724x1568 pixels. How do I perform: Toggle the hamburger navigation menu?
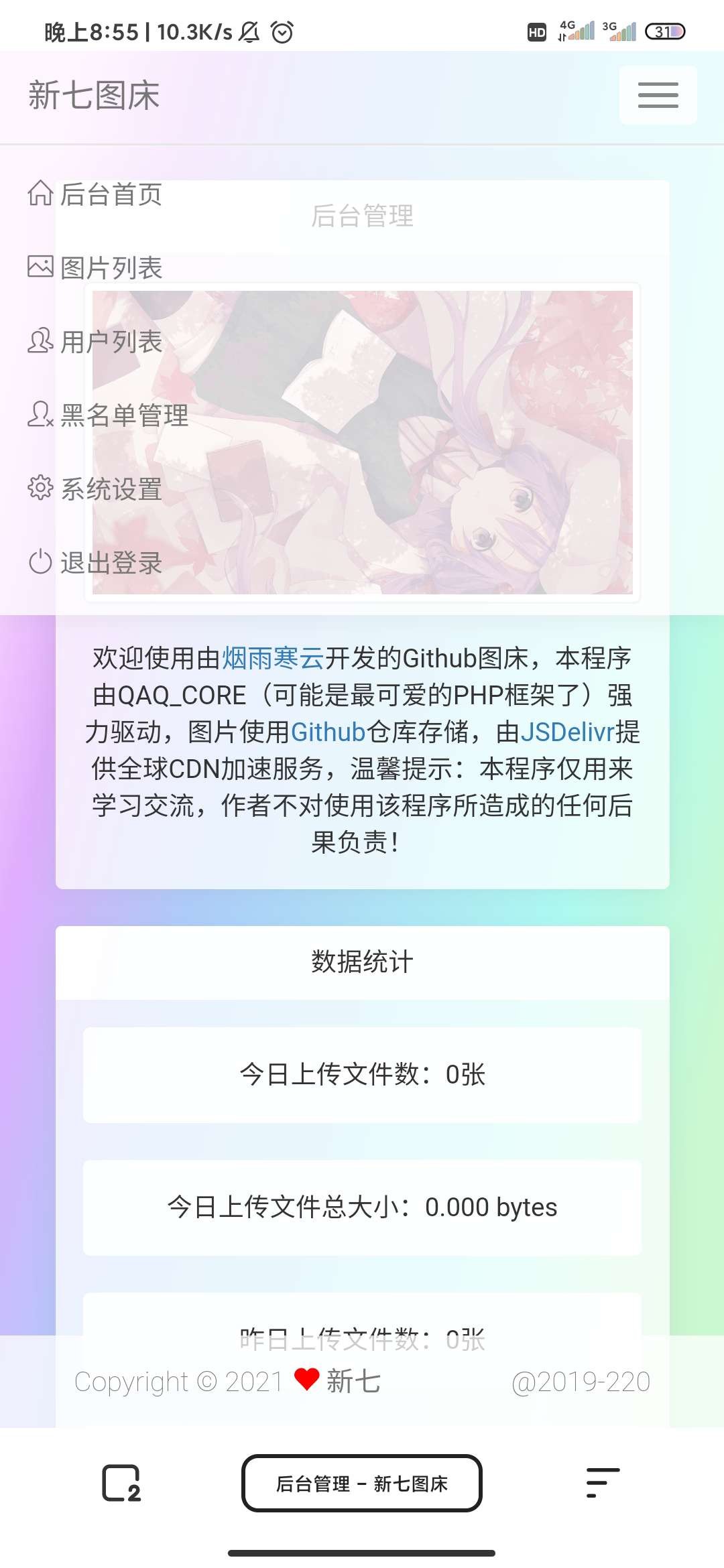[x=658, y=95]
